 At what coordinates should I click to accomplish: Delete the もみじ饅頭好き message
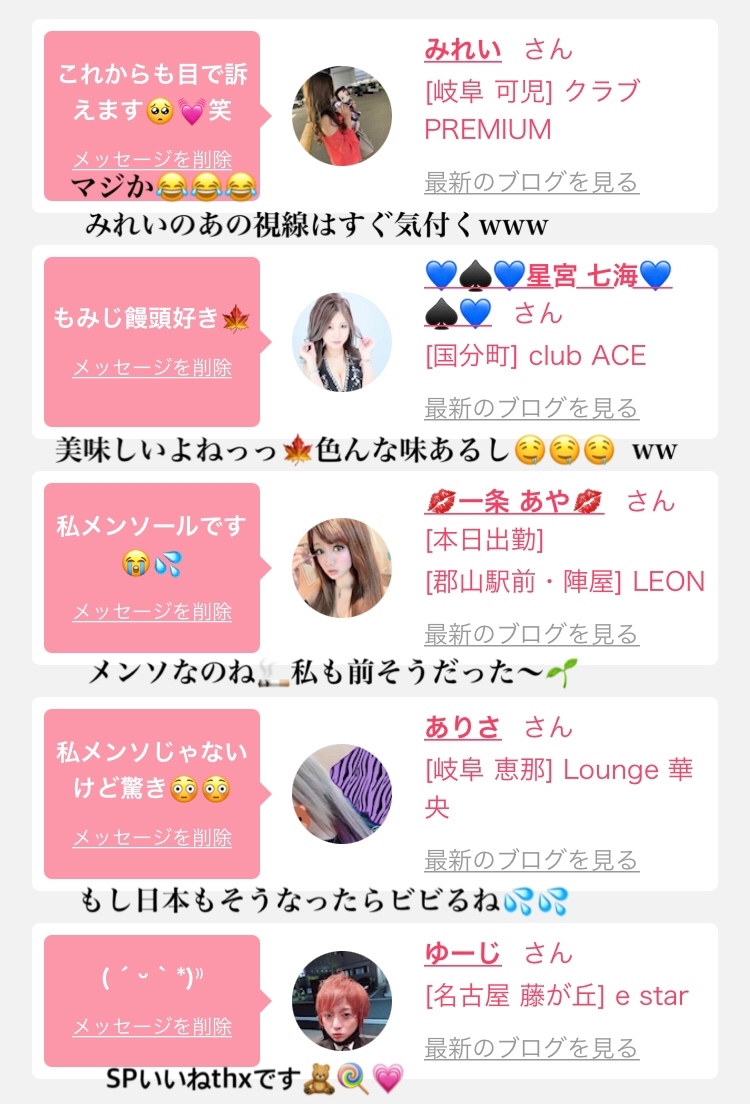[152, 368]
